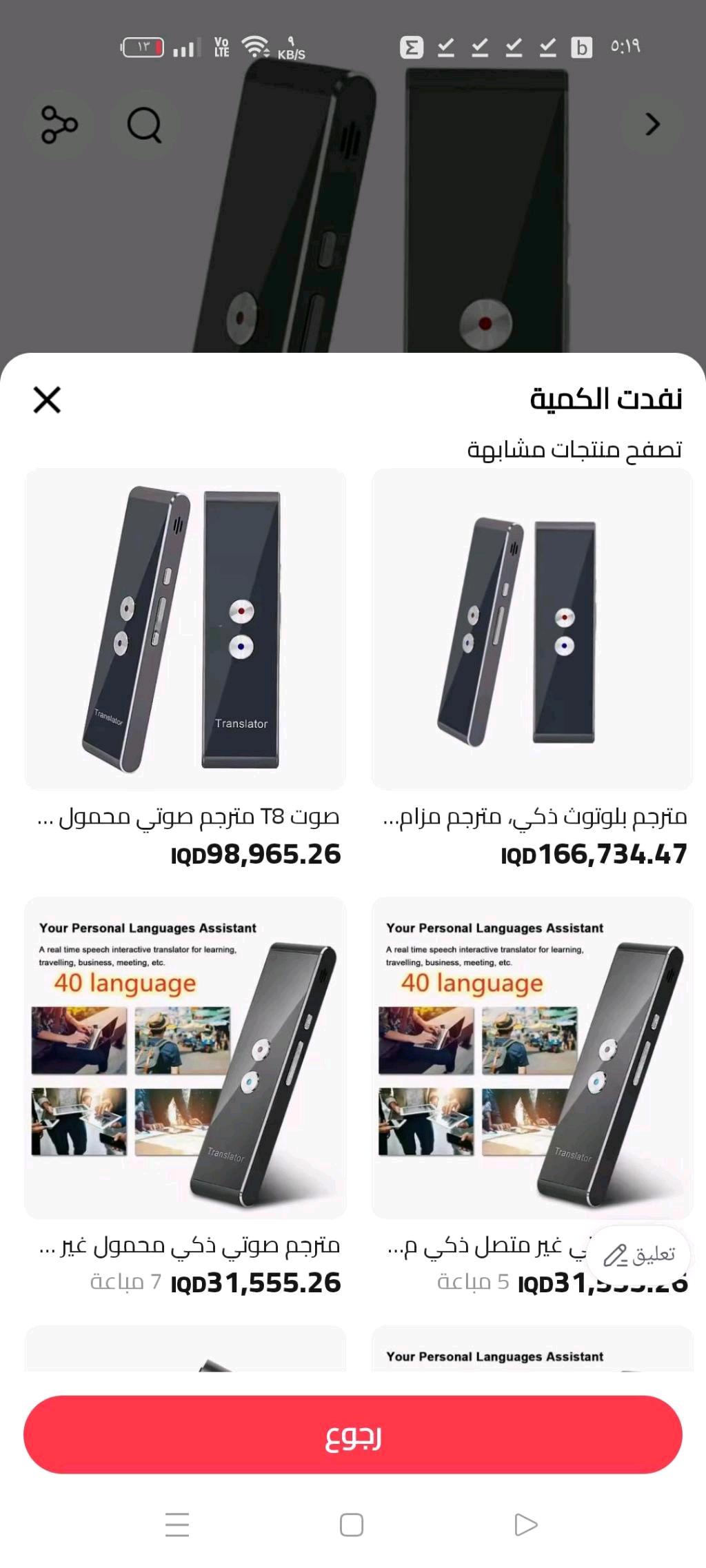Open the search icon
Image resolution: width=706 pixels, height=1568 pixels.
pyautogui.click(x=144, y=125)
